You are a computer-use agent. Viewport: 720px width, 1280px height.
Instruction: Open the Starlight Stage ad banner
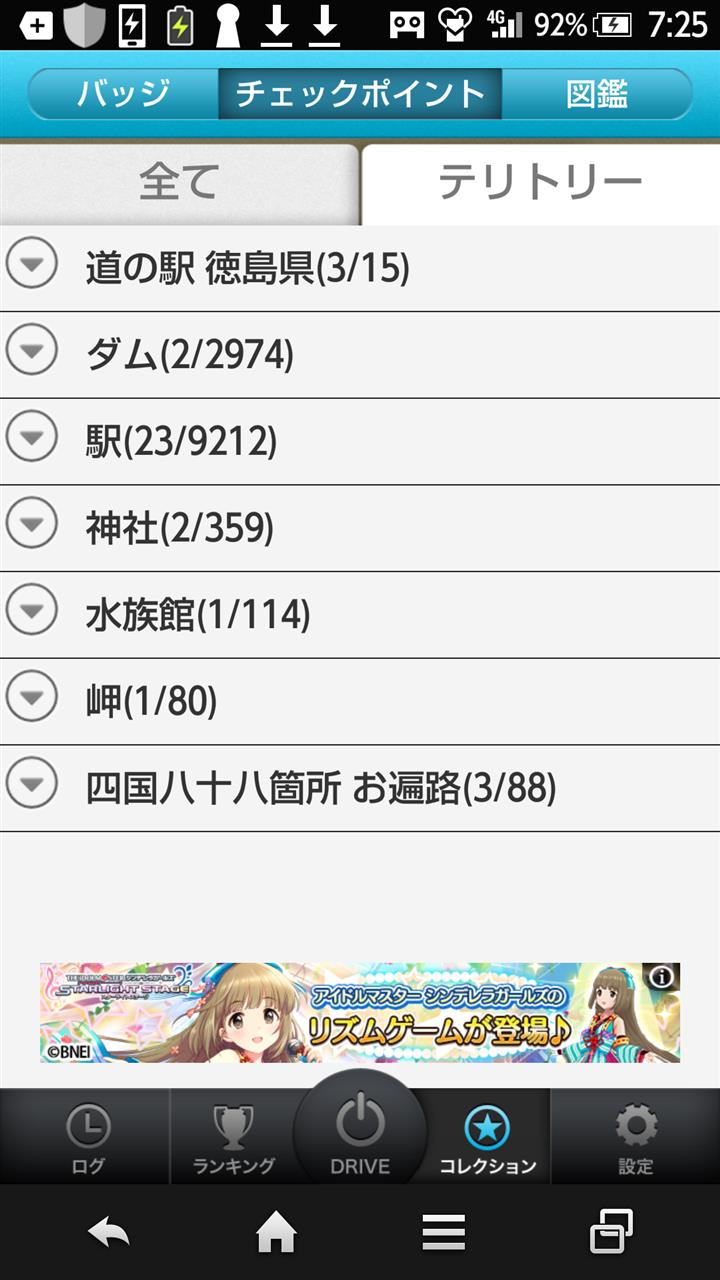(x=340, y=1012)
